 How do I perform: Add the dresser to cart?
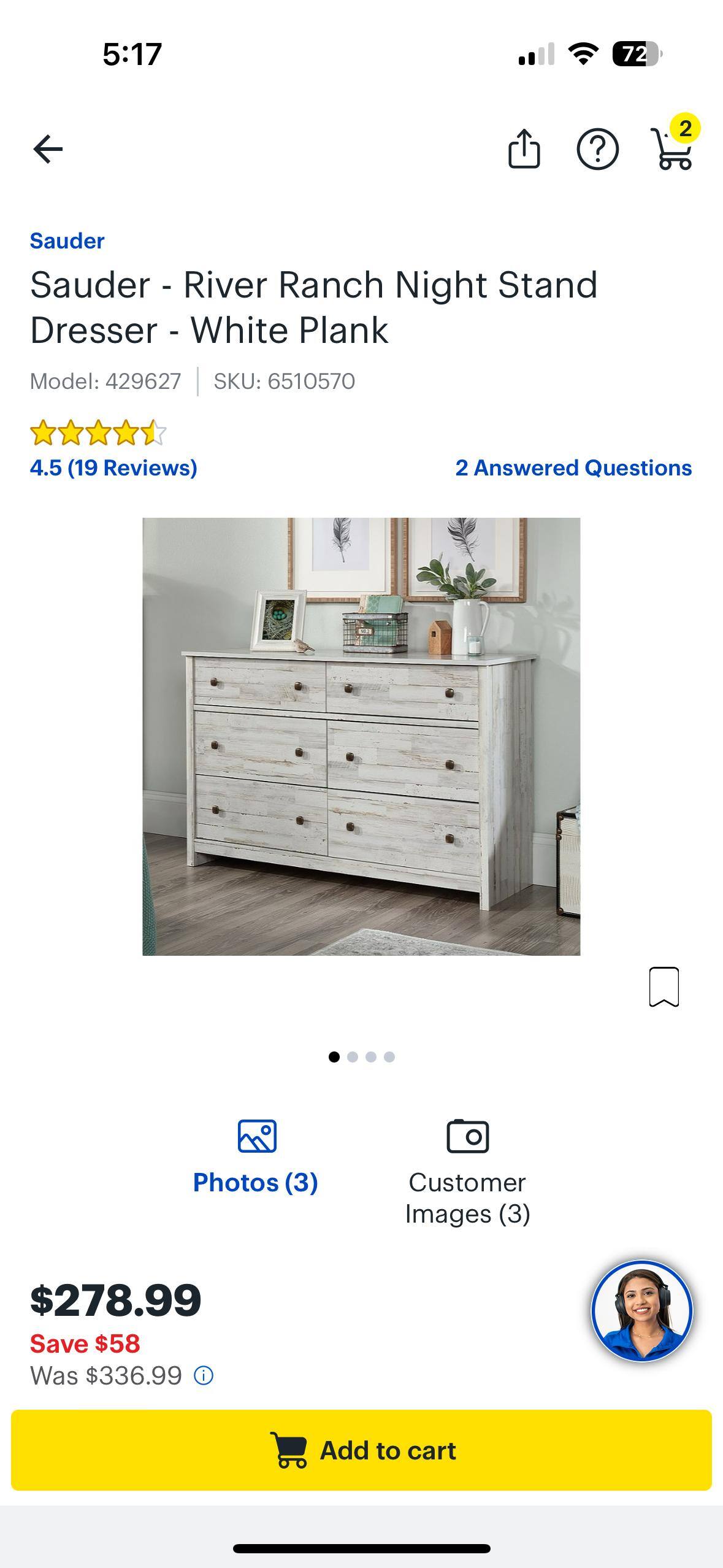361,1450
